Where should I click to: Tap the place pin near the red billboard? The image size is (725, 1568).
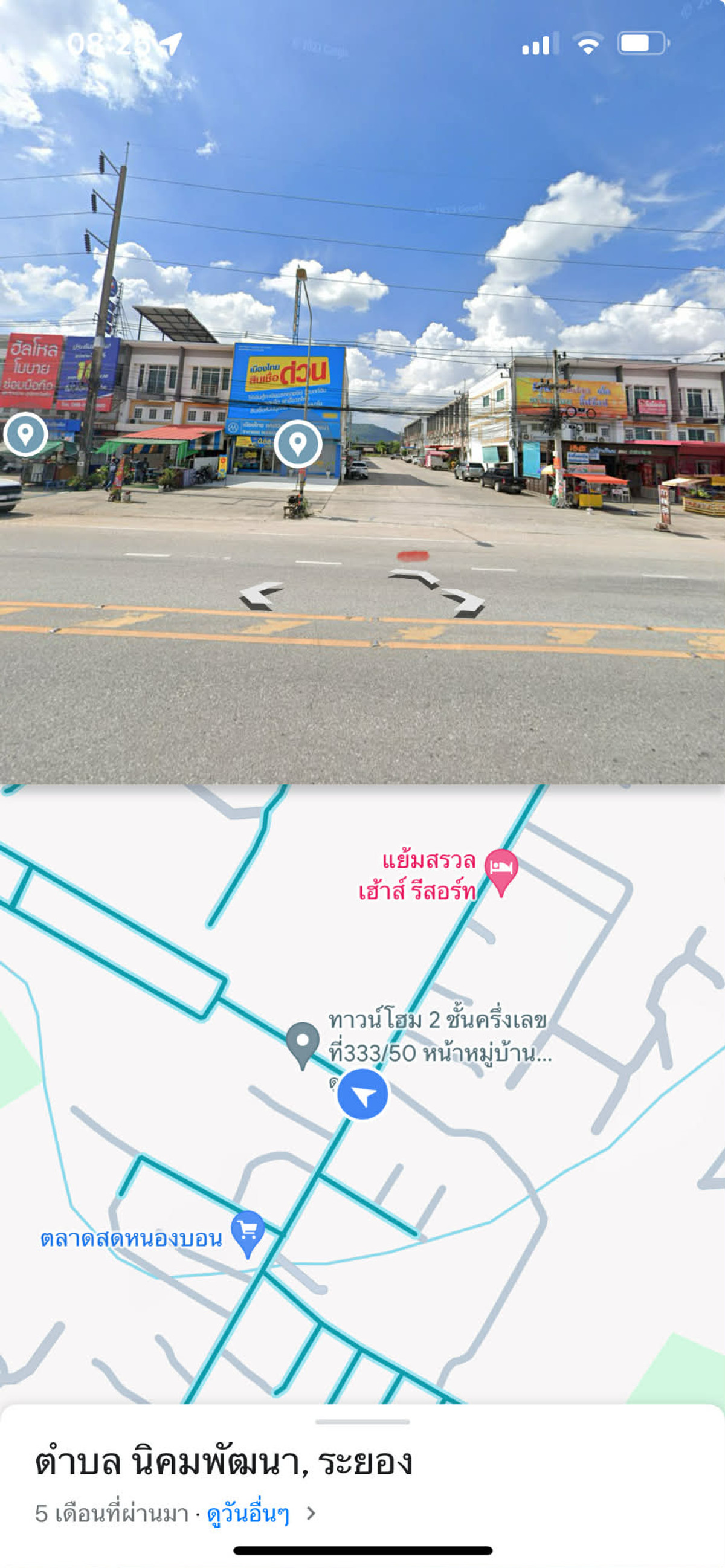point(25,434)
